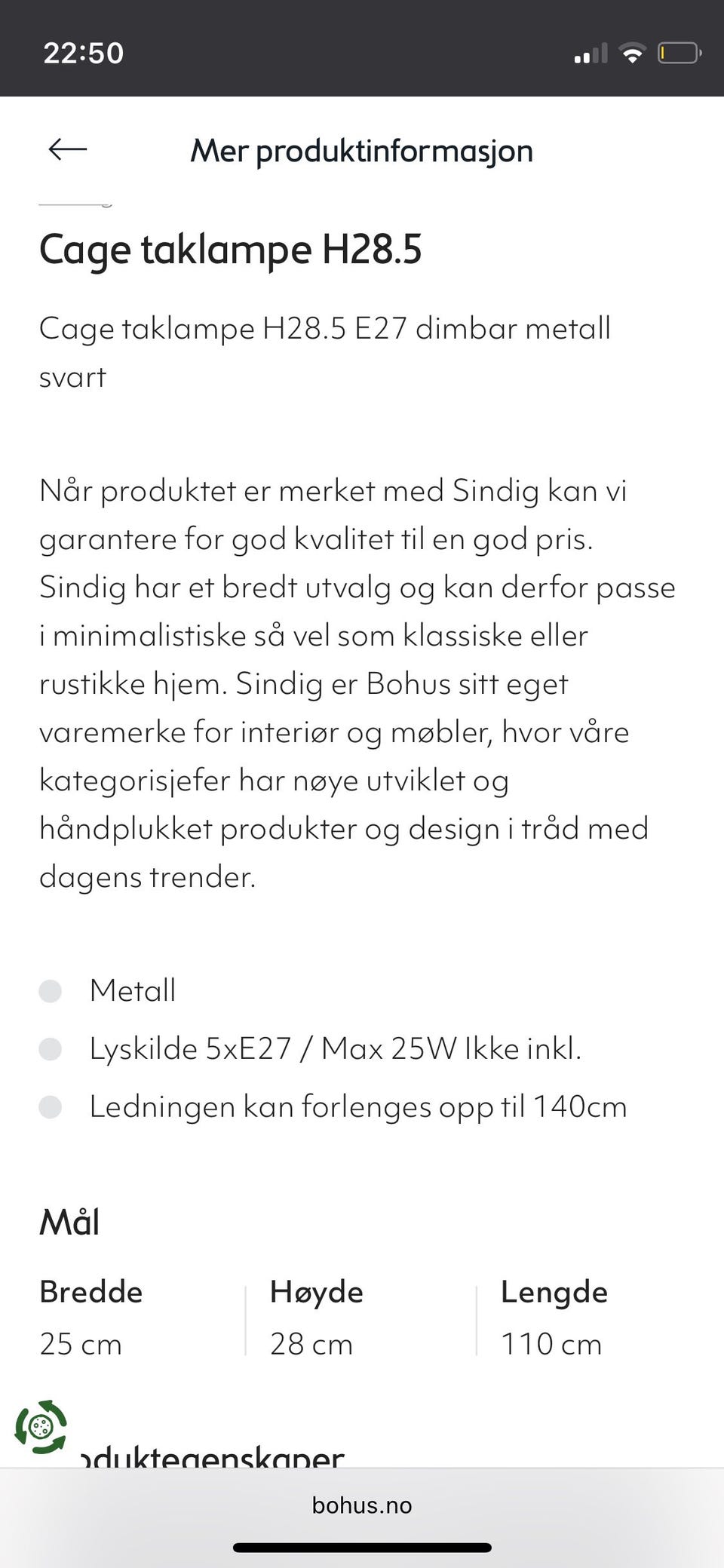Open the bohus.no website link
Screen dimensions: 724x1568
coord(362,1505)
